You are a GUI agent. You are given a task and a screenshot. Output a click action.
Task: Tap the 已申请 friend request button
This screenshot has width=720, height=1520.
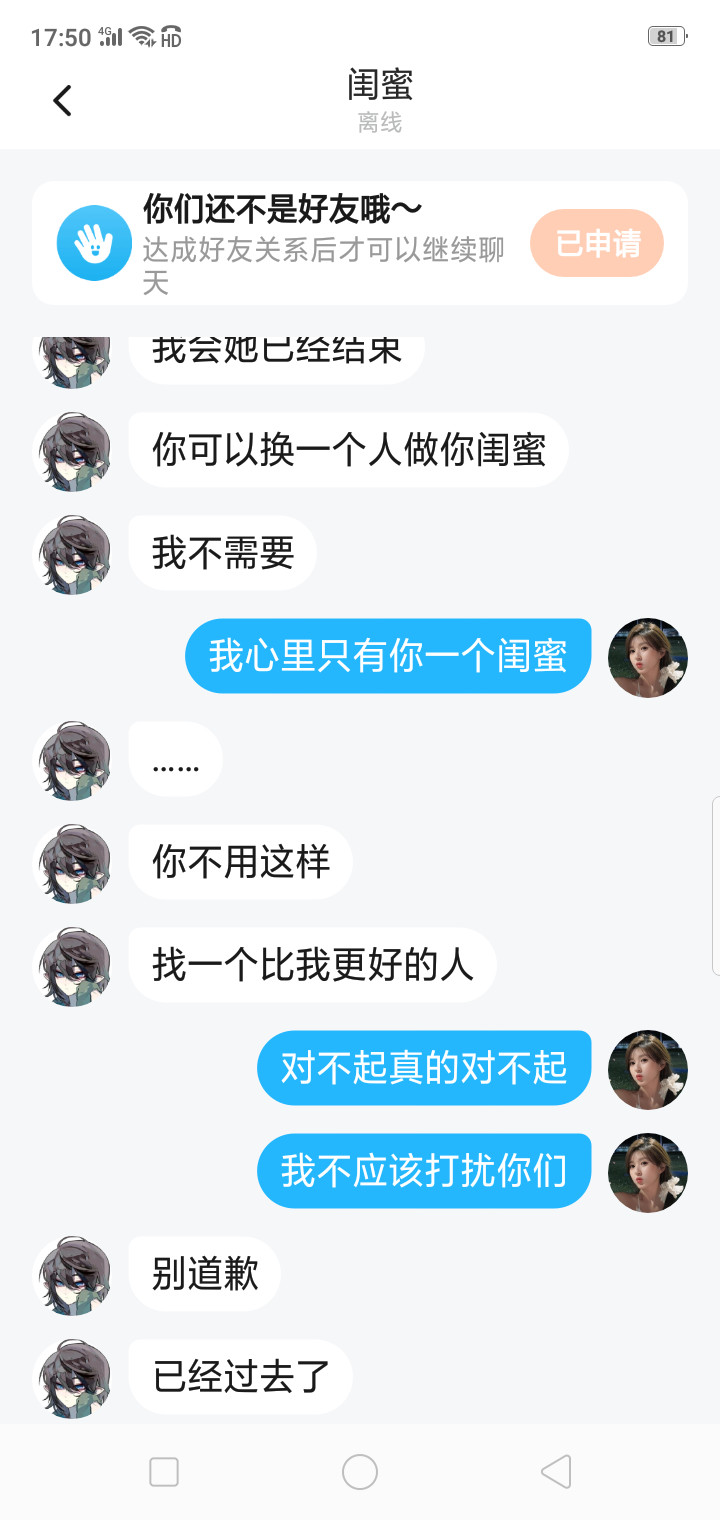pos(597,243)
